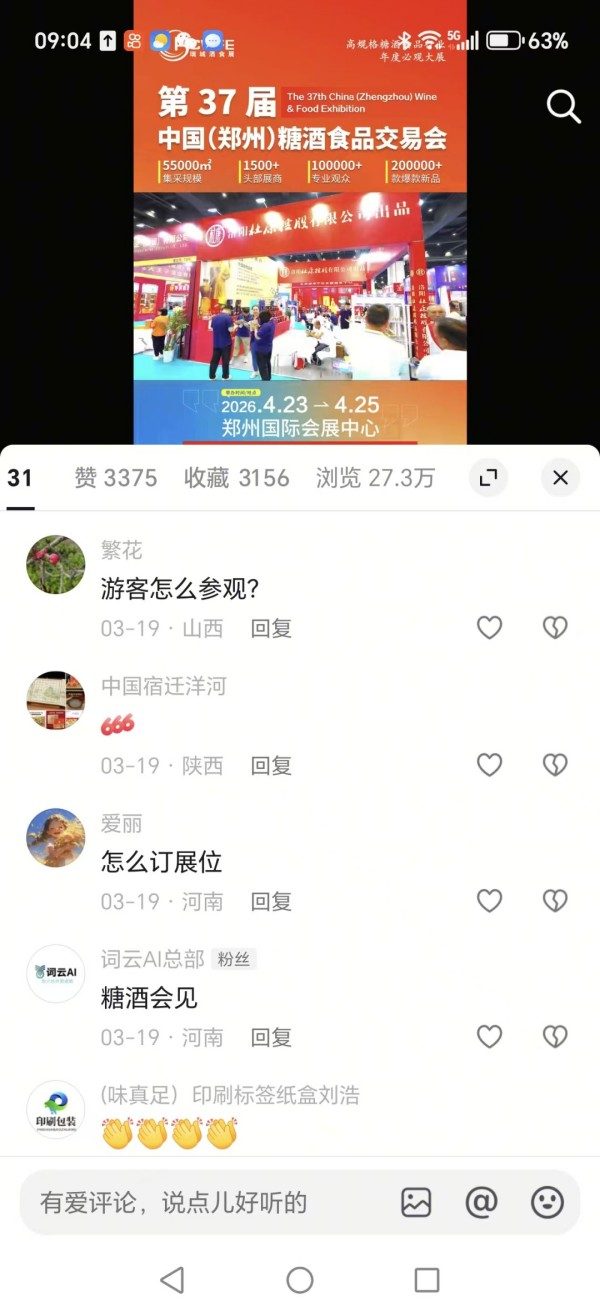
Task: Like 中国宿迁洋河's comment
Action: (489, 765)
